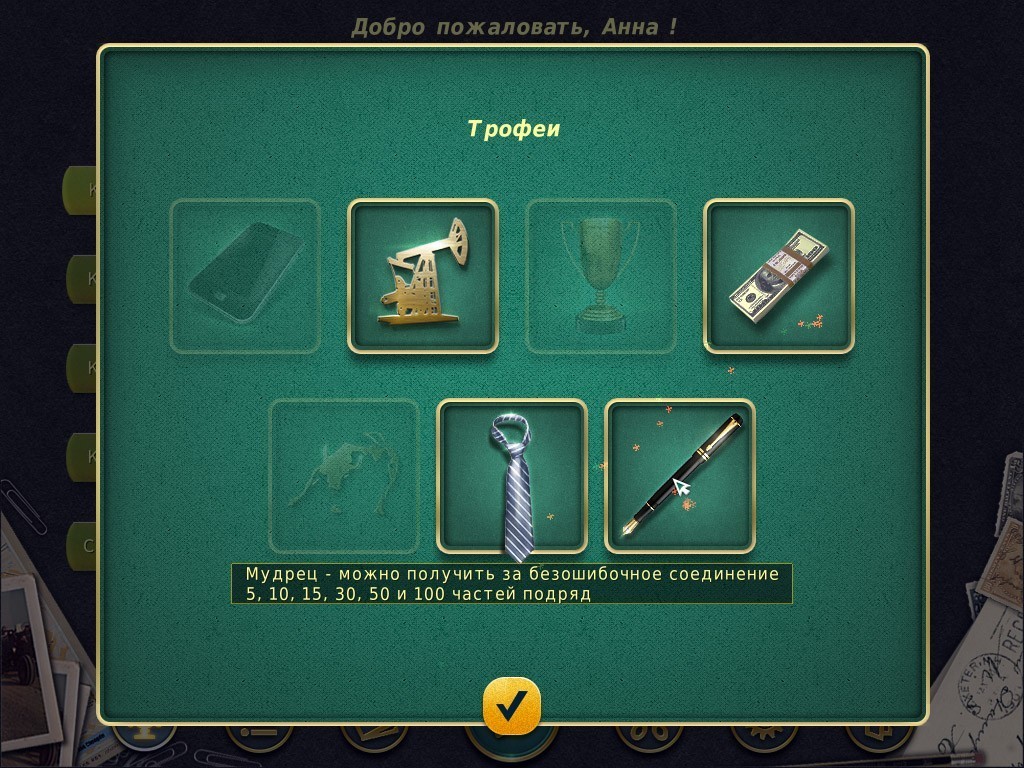Select the locked cup trophy
The height and width of the screenshot is (768, 1024).
tap(601, 276)
